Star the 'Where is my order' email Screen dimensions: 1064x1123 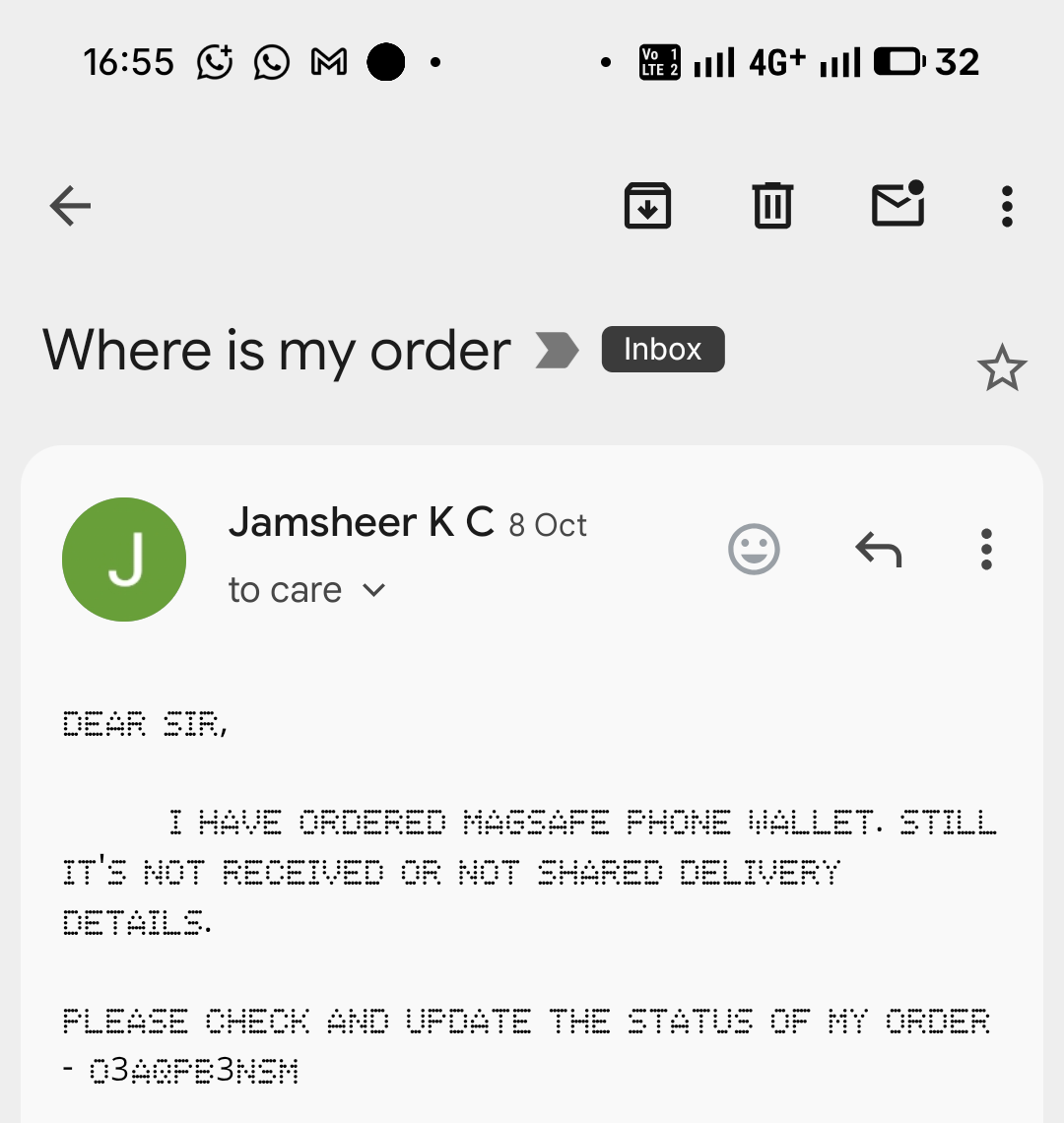[1001, 369]
